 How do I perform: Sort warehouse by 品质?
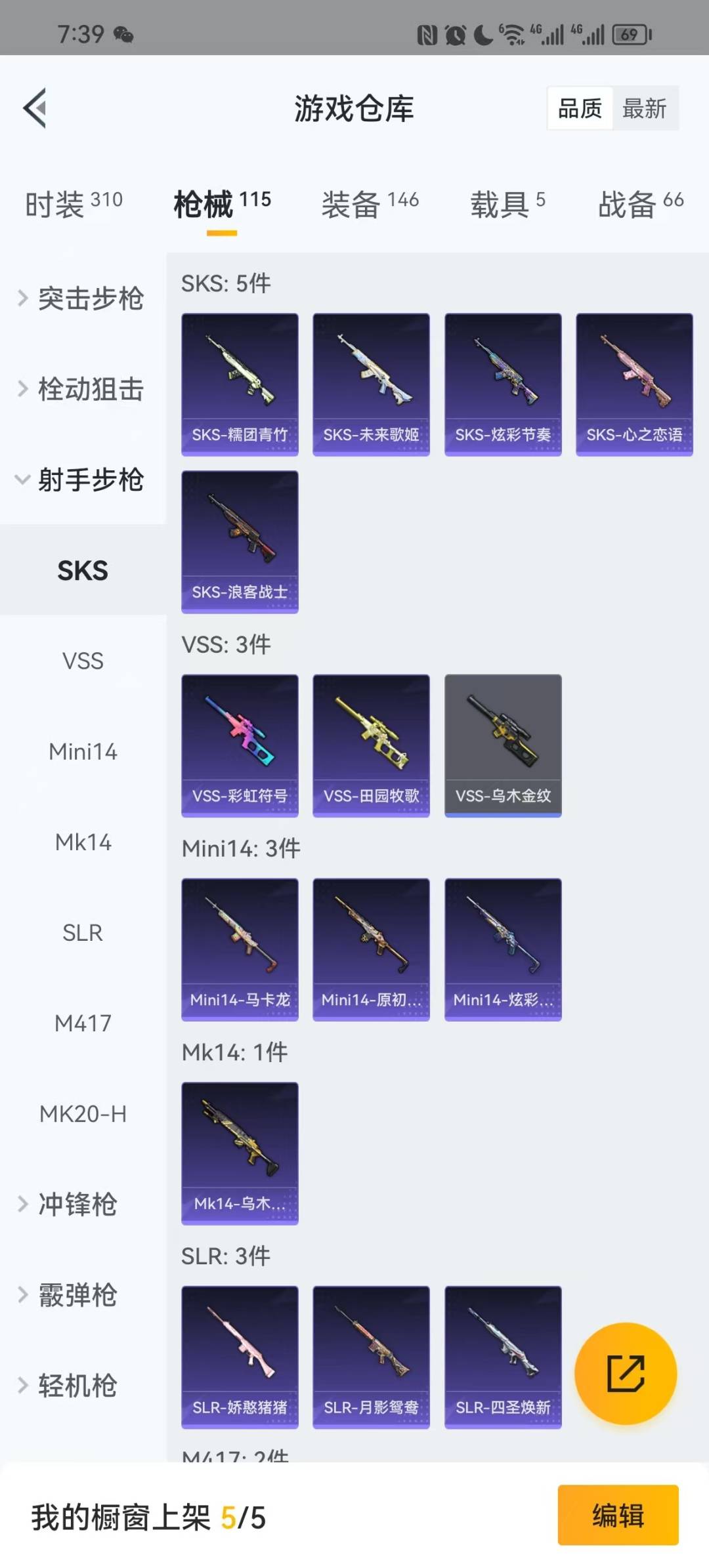click(580, 108)
